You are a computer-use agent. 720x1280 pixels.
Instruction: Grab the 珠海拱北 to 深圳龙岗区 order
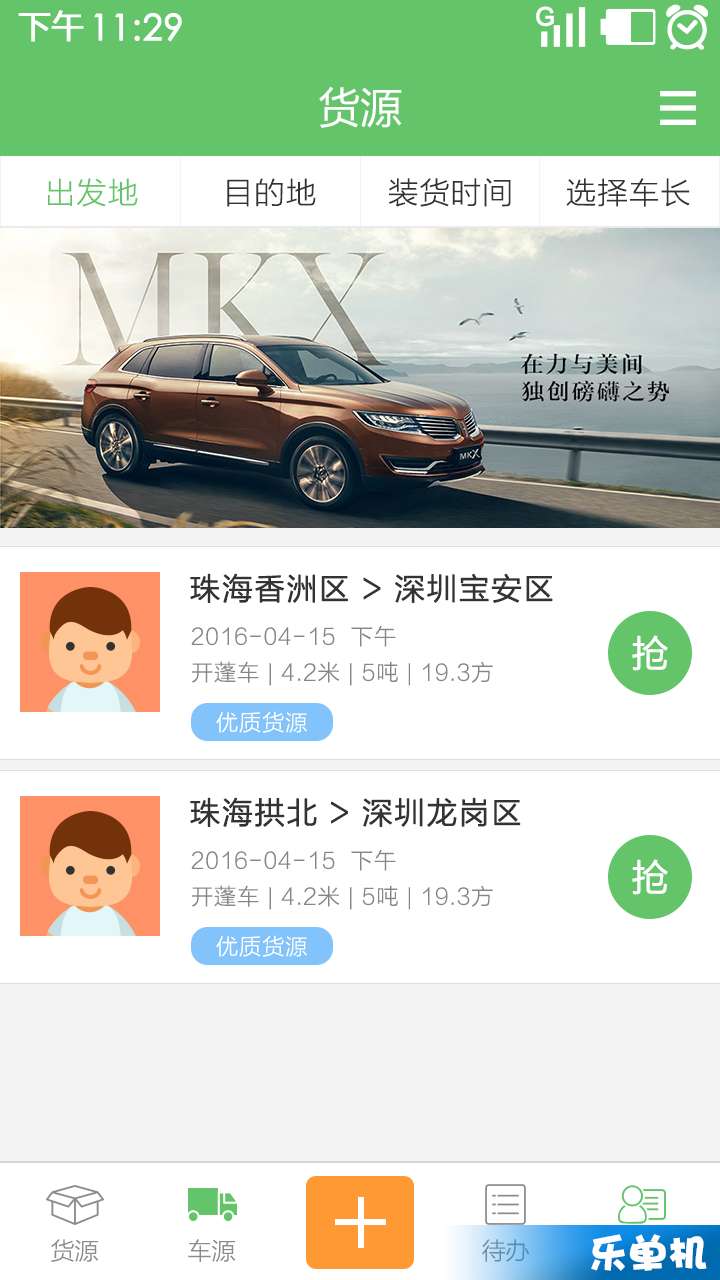coord(649,877)
